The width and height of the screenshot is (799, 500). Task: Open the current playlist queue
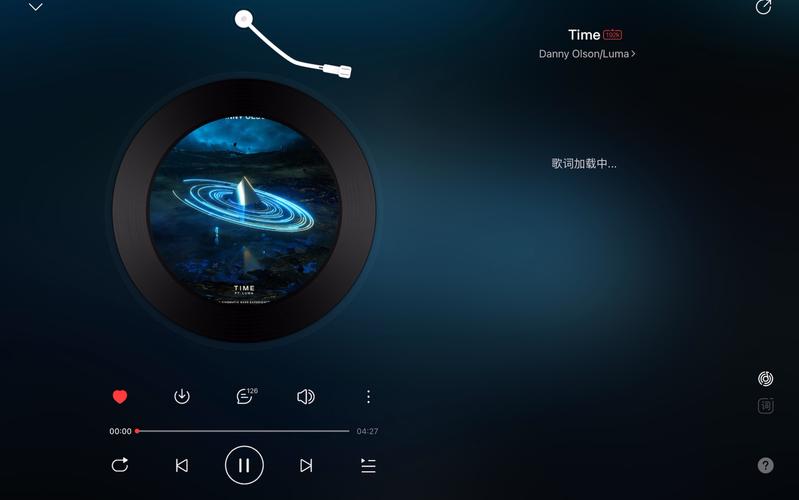pos(368,465)
